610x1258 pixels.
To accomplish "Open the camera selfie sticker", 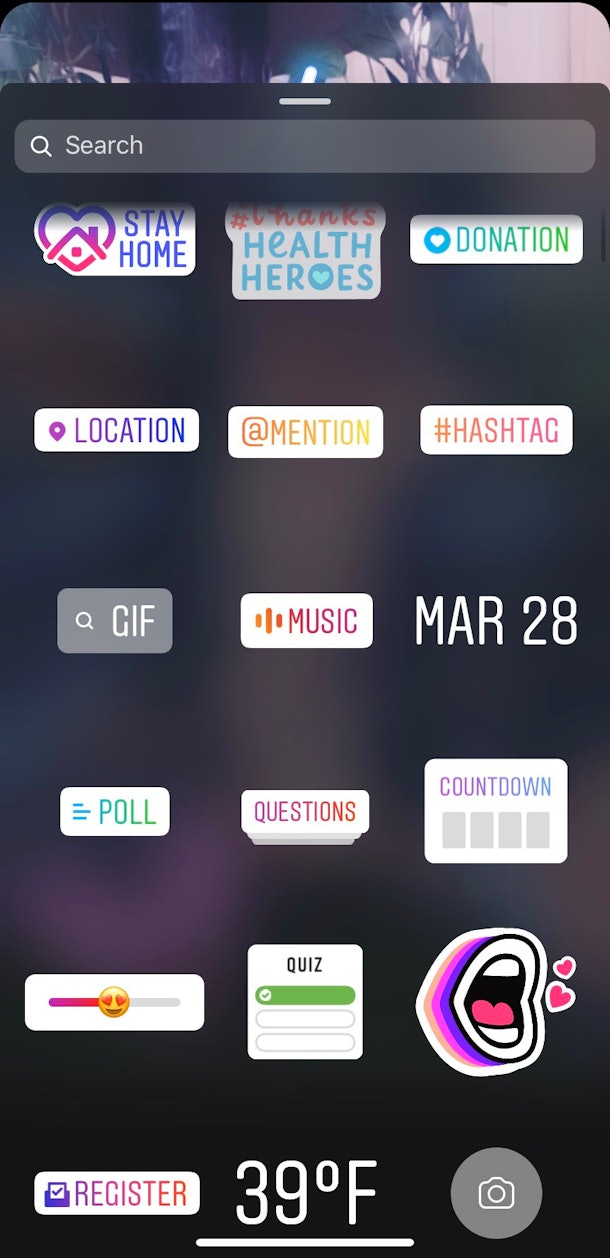I will coord(496,1193).
